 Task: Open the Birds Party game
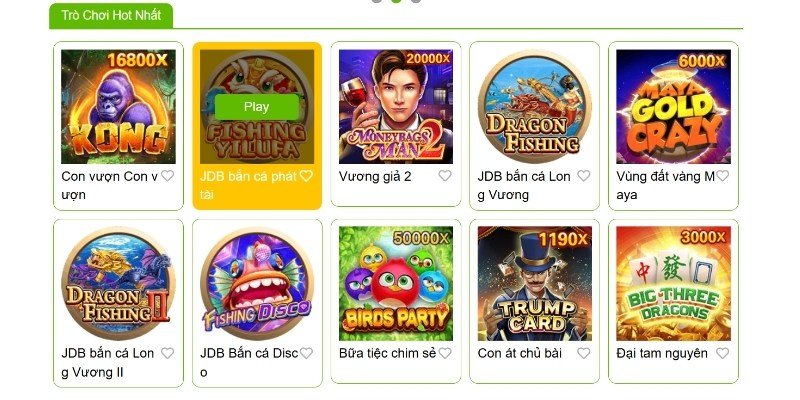[396, 284]
